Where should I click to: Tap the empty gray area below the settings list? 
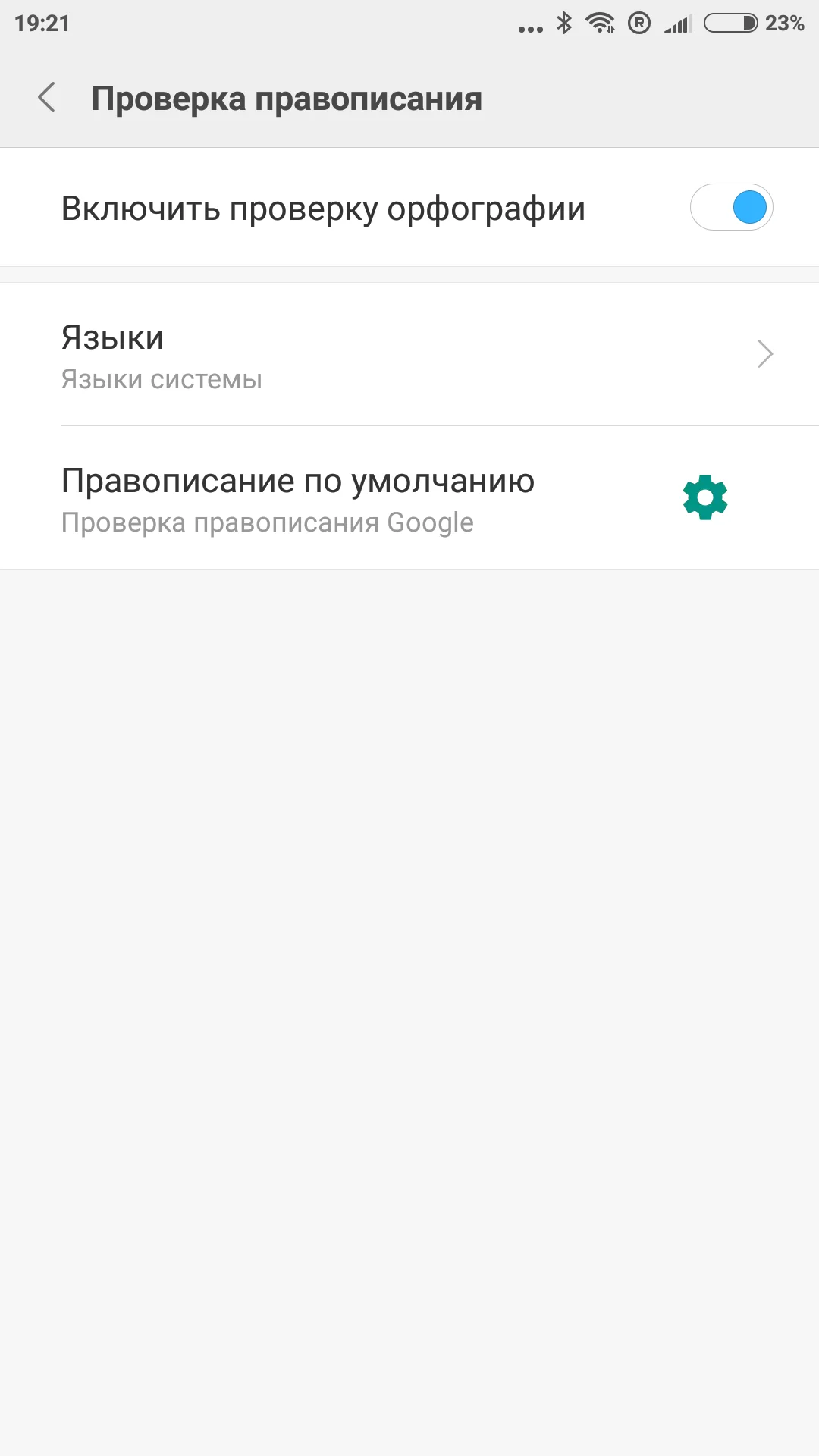point(409,986)
